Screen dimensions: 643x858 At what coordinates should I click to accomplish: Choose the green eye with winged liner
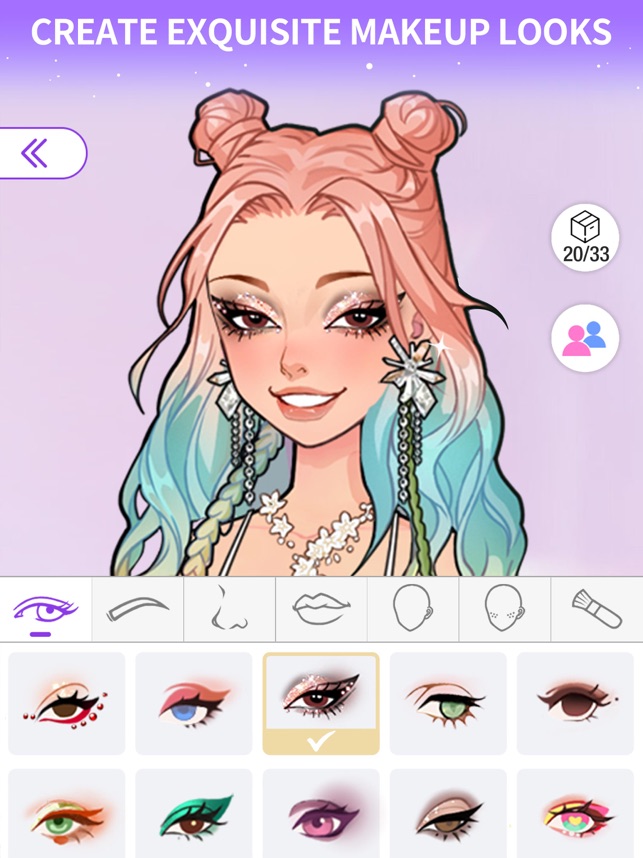tap(448, 704)
